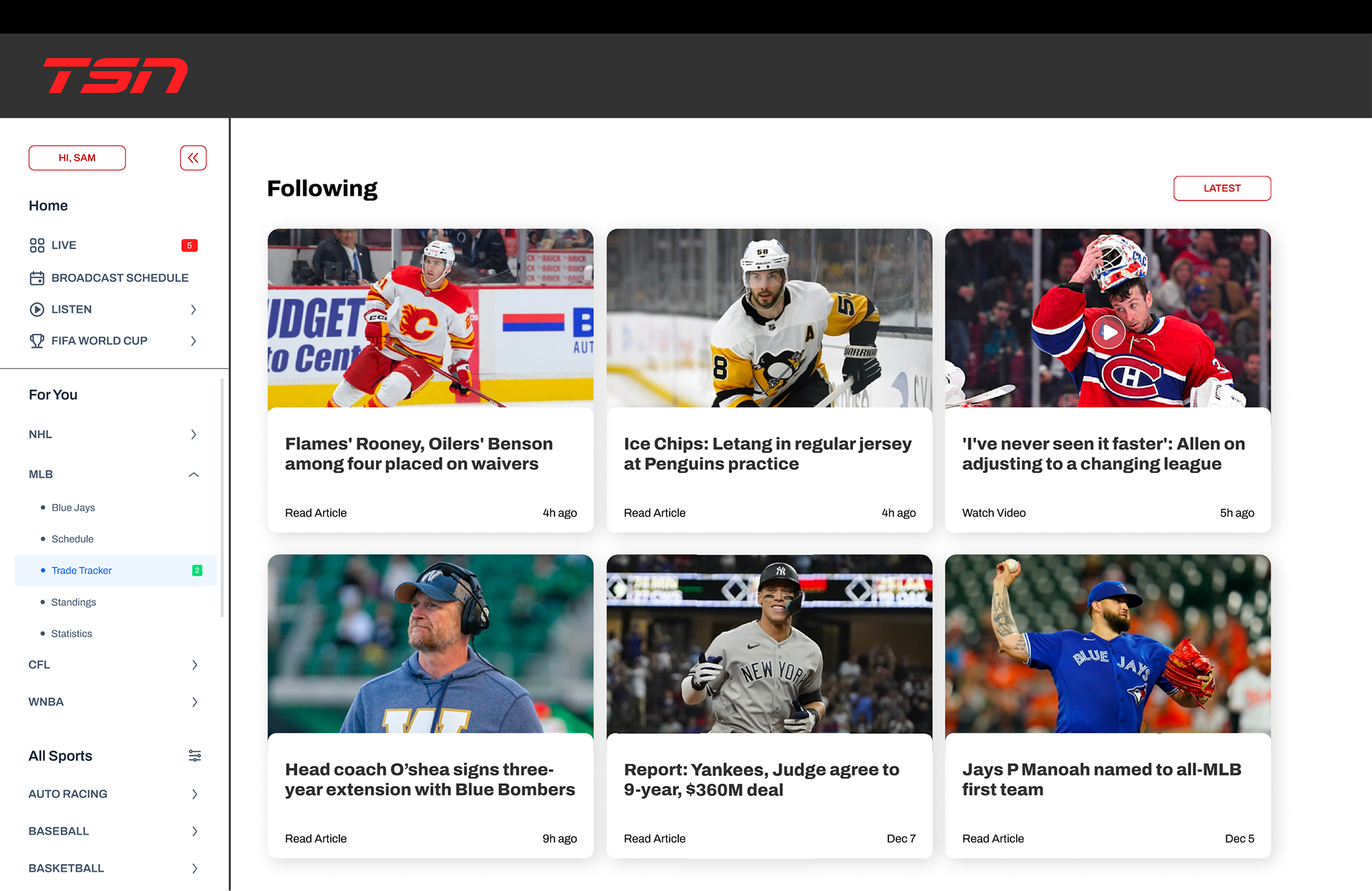The height and width of the screenshot is (891, 1372).
Task: Open Flames' Rooney waivers article card
Action: pos(430,453)
